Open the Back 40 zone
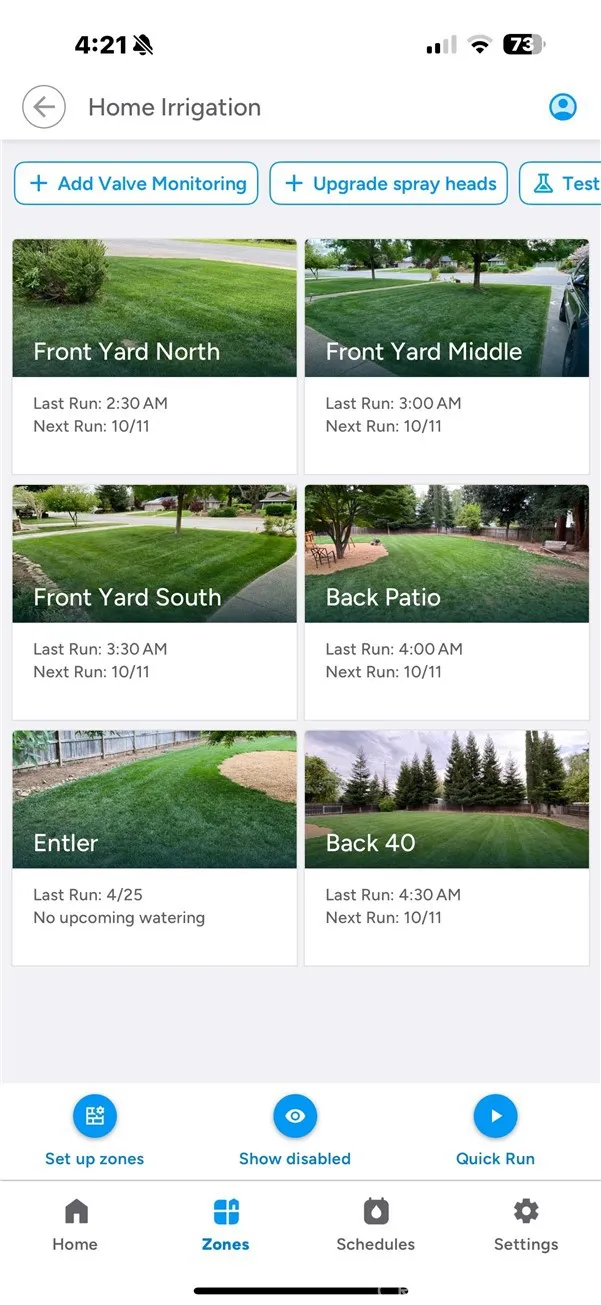Image resolution: width=601 pixels, height=1305 pixels. coord(447,848)
